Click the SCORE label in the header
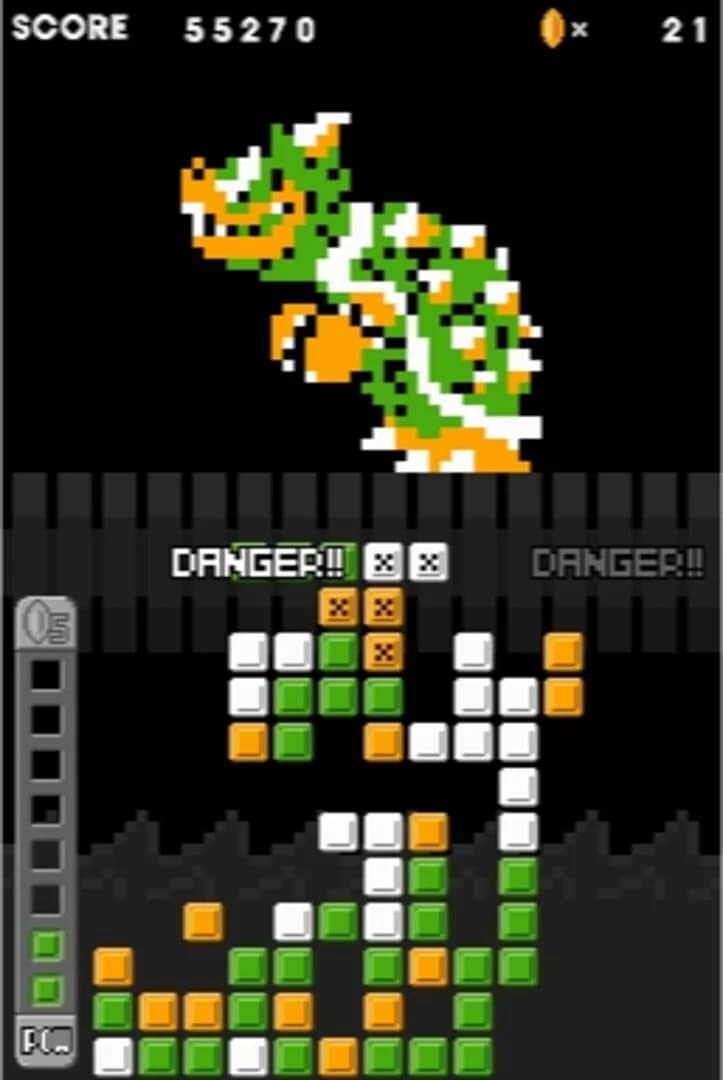The image size is (723, 1080). pos(70,28)
